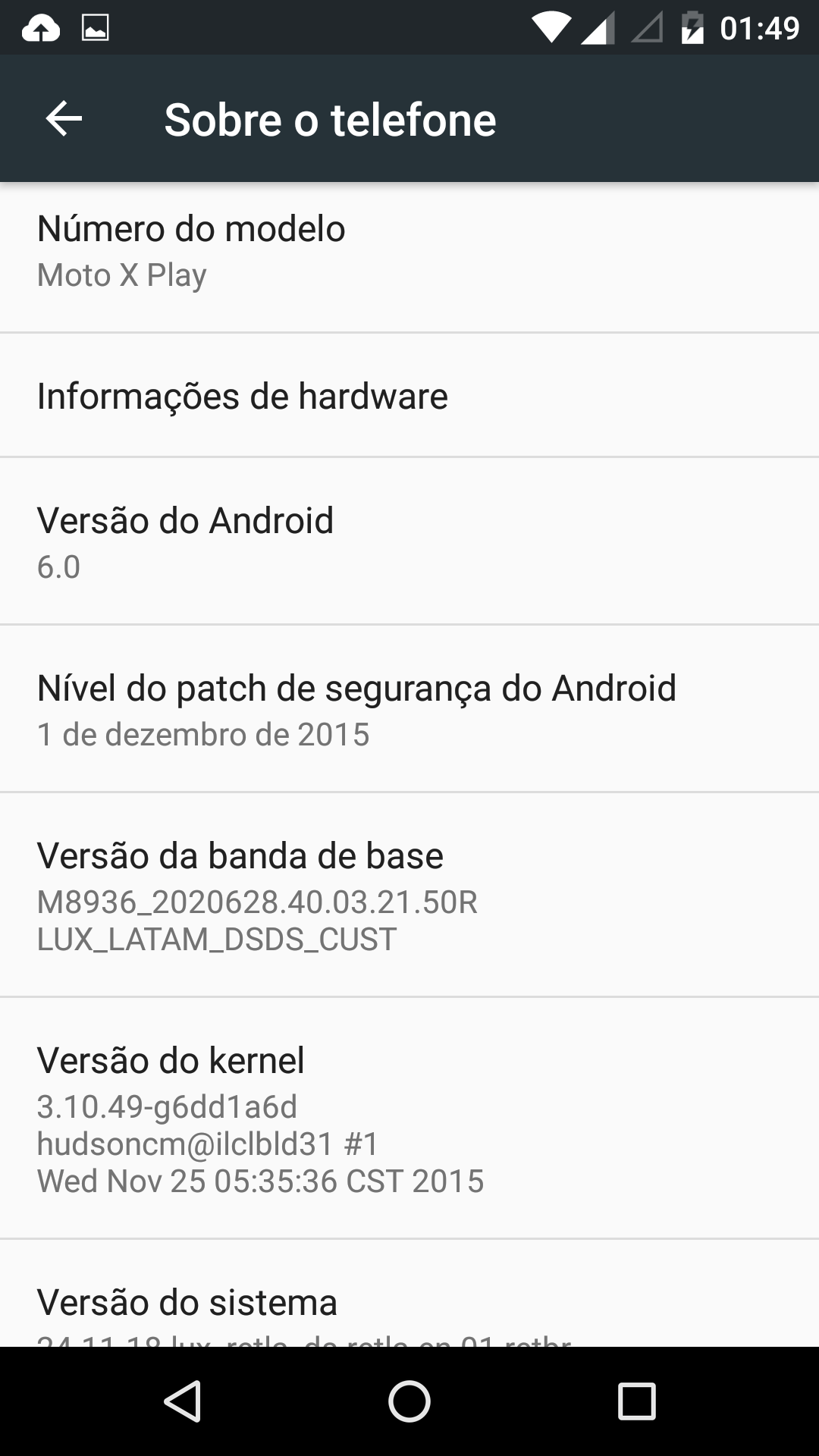Tap Versão da banda de base

pos(409,895)
